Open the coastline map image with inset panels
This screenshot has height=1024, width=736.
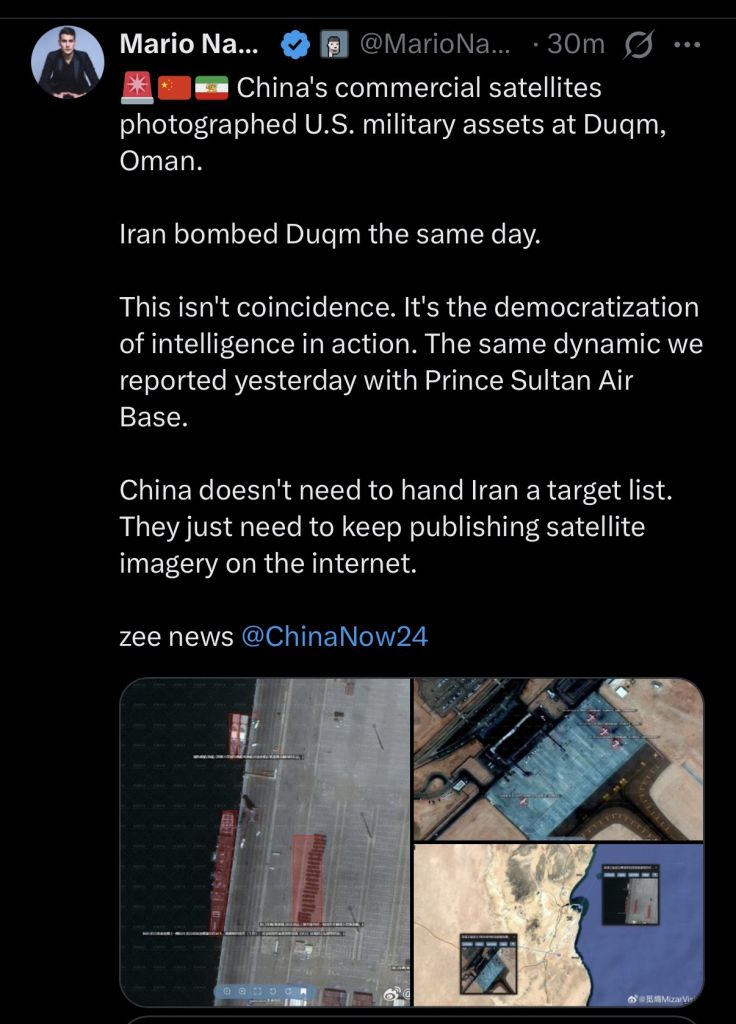tap(558, 925)
